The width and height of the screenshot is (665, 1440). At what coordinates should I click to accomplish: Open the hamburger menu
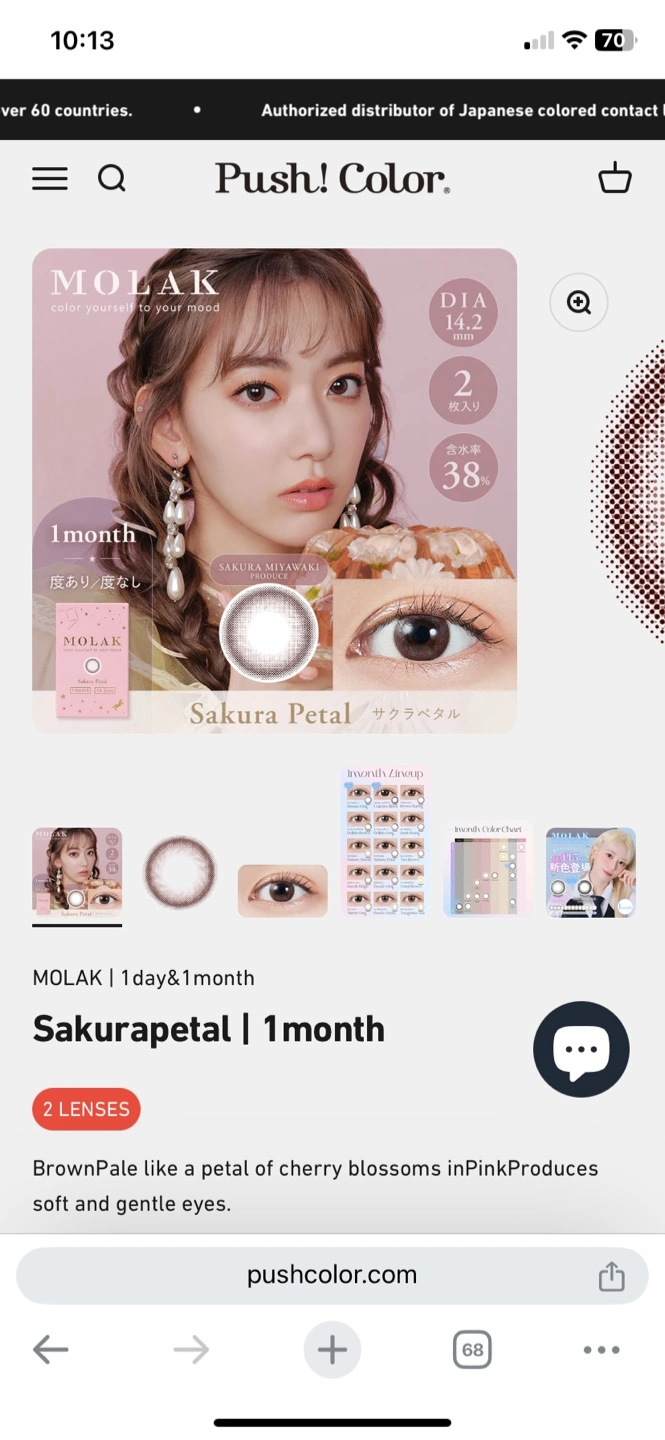point(50,179)
